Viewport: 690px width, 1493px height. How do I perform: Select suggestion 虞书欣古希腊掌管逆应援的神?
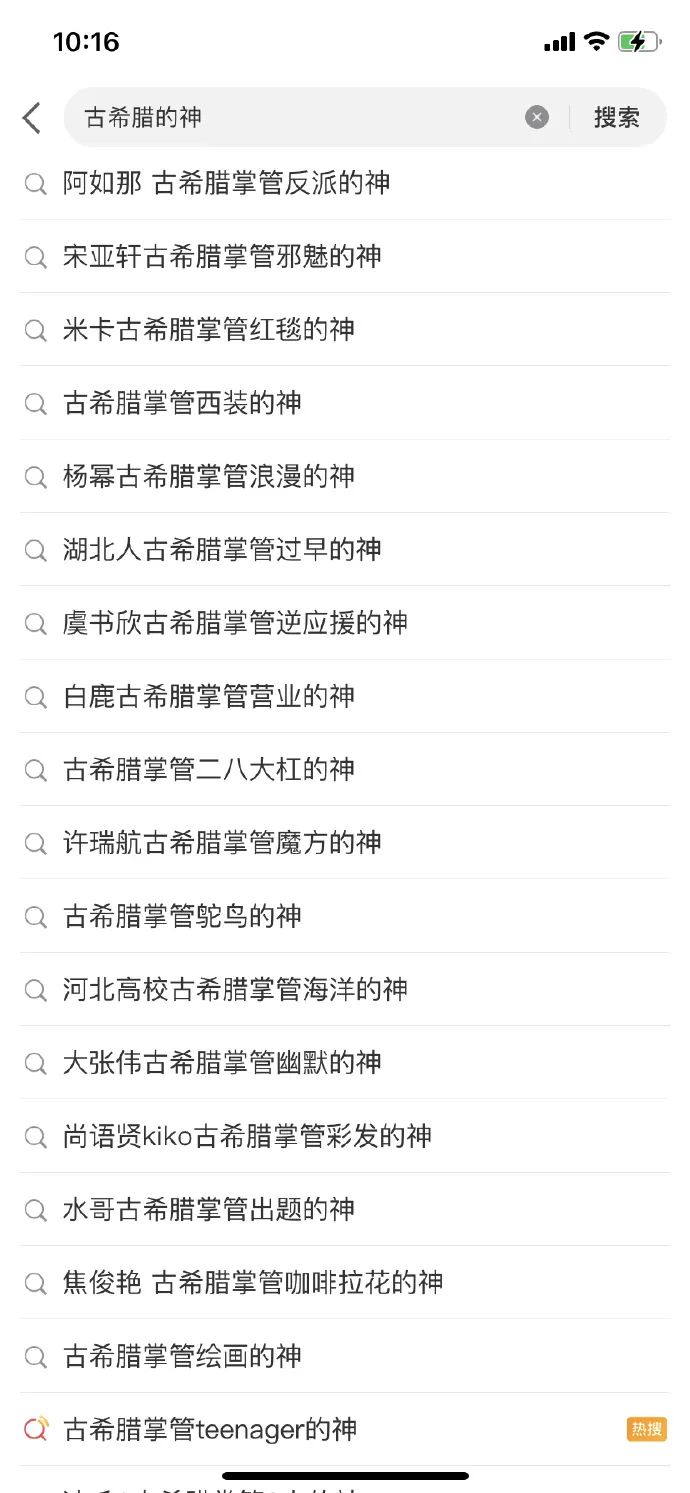(x=345, y=623)
